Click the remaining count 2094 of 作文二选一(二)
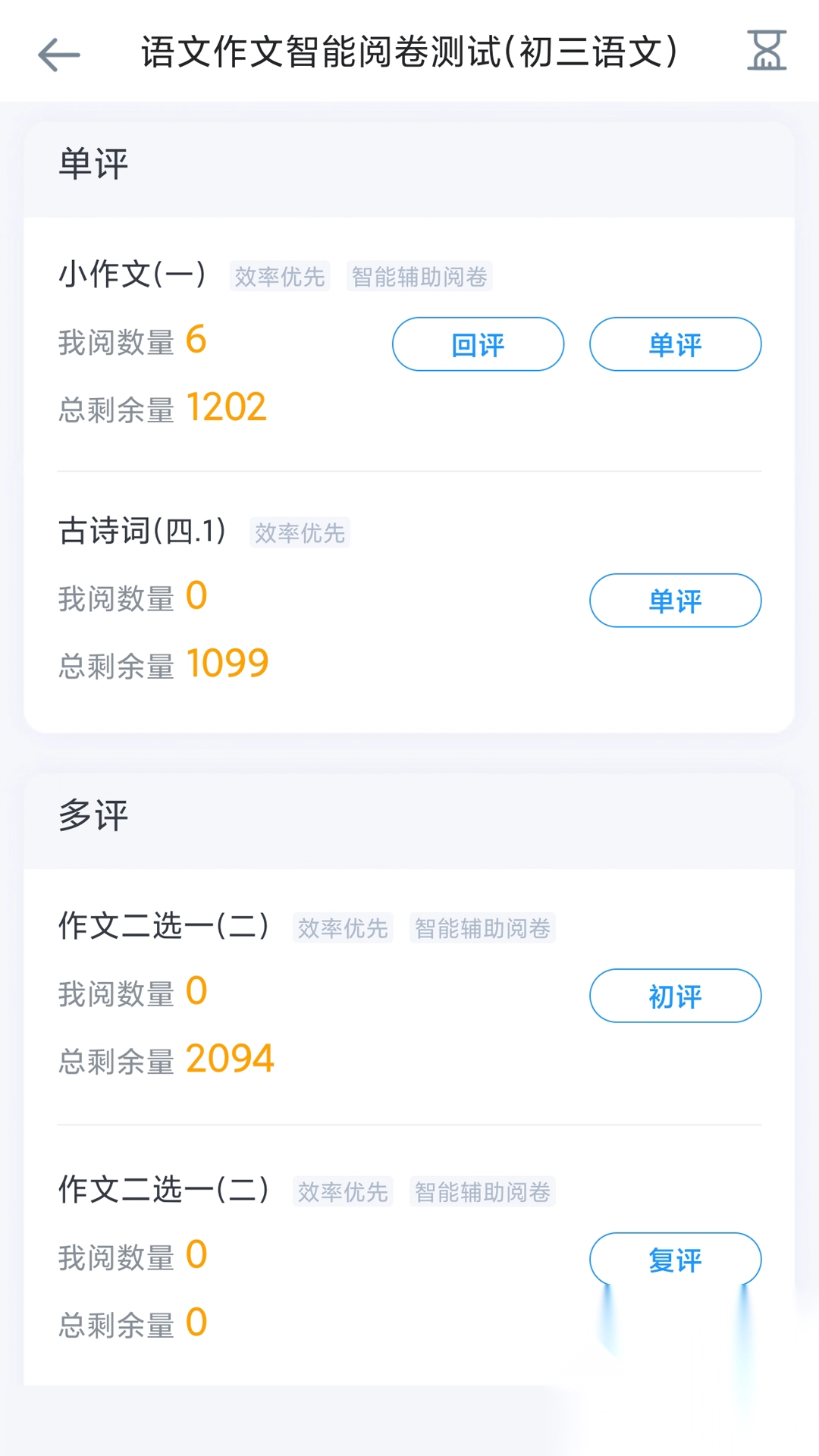This screenshot has width=819, height=1456. tap(230, 1057)
